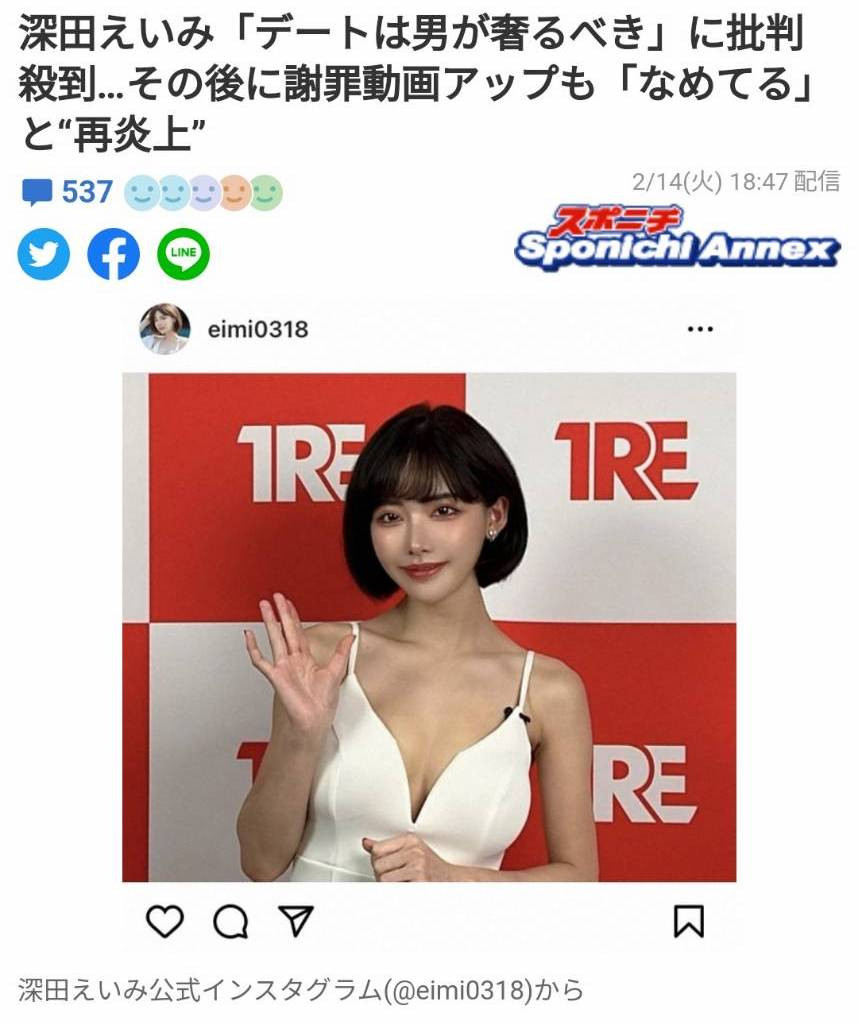Open Sponichi Annex publisher page
This screenshot has height=1024, width=858.
click(677, 238)
